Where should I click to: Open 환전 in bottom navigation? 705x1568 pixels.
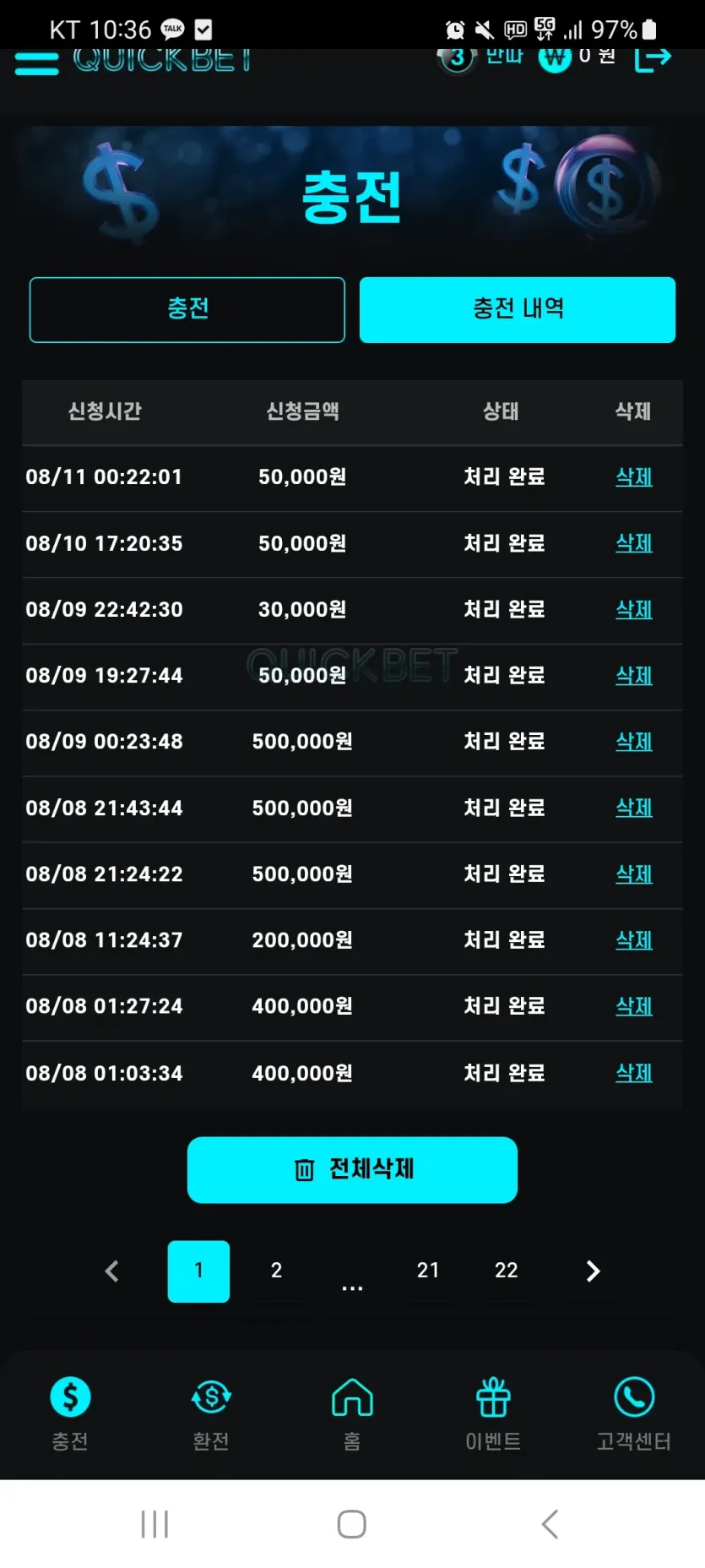point(211,1413)
